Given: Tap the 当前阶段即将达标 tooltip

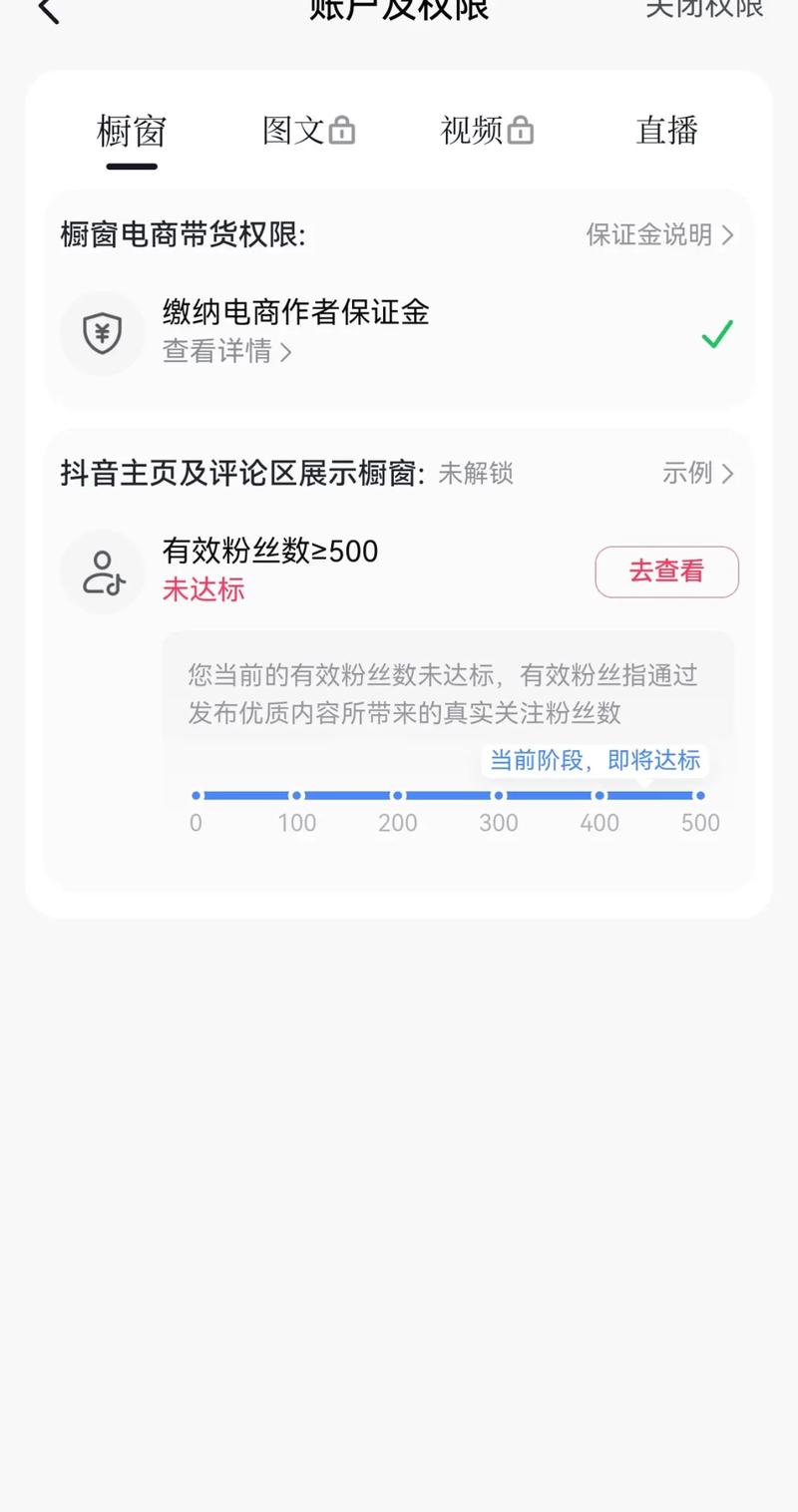Looking at the screenshot, I should click(596, 760).
